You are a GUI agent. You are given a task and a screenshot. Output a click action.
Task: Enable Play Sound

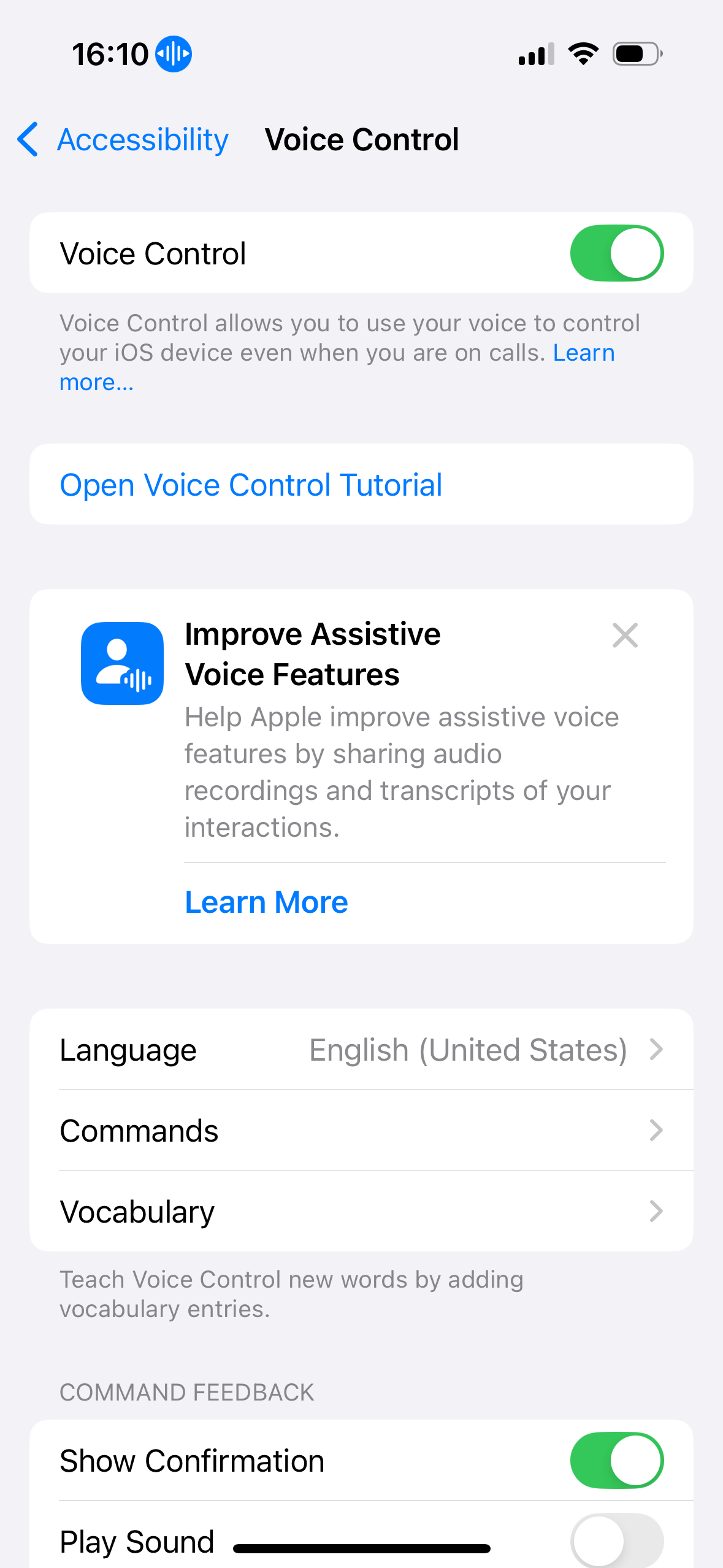point(616,1542)
